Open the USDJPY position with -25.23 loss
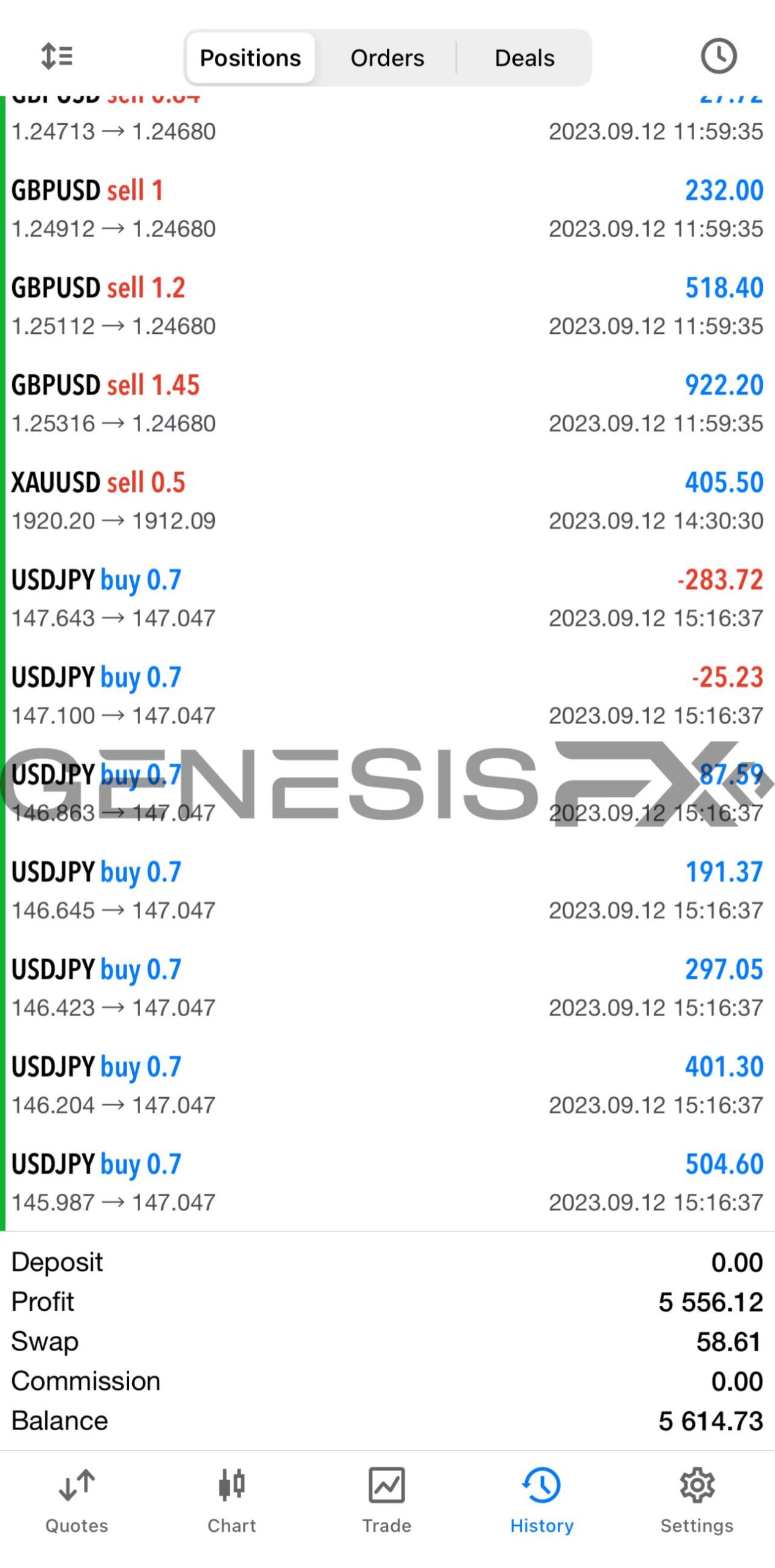This screenshot has width=775, height=1568. point(387,696)
